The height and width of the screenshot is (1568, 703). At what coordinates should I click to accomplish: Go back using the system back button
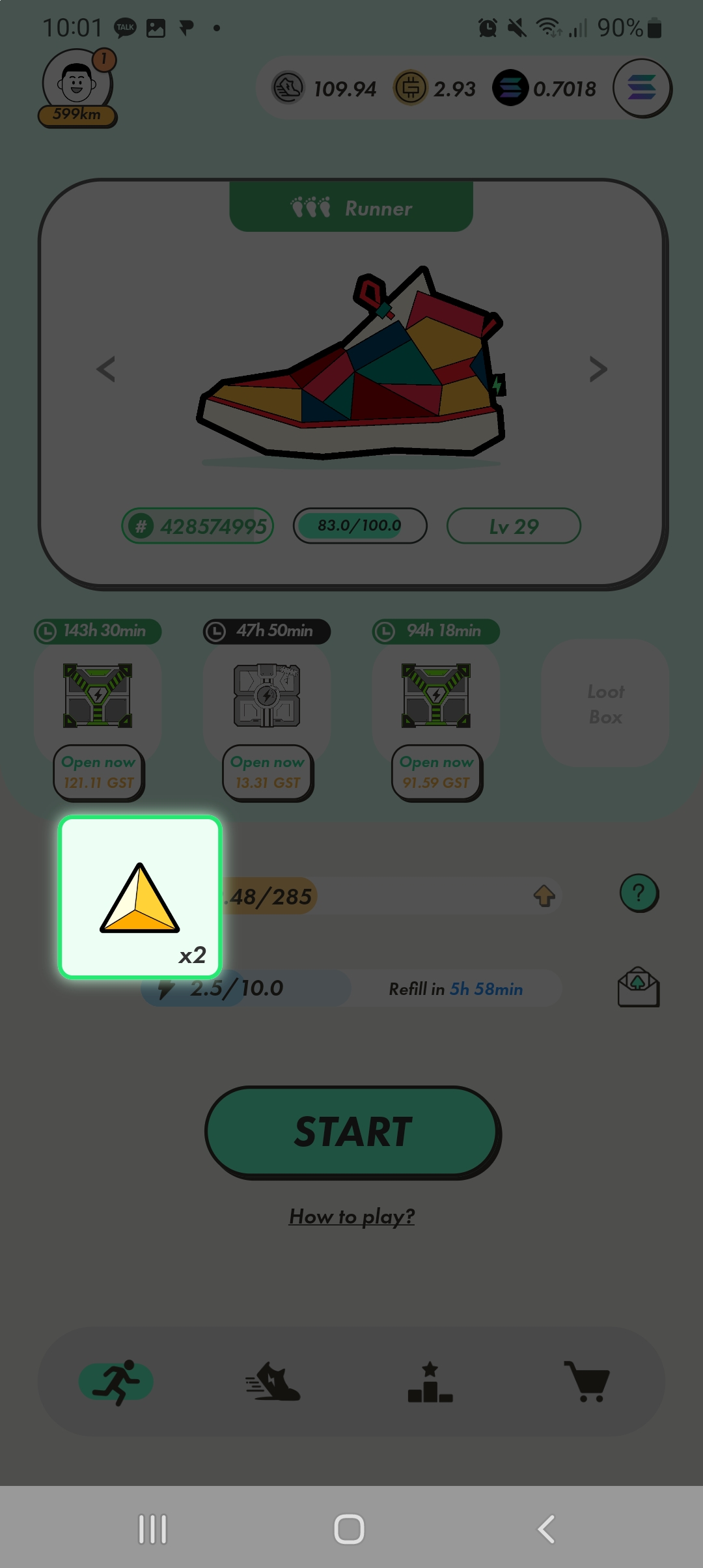point(546,1528)
